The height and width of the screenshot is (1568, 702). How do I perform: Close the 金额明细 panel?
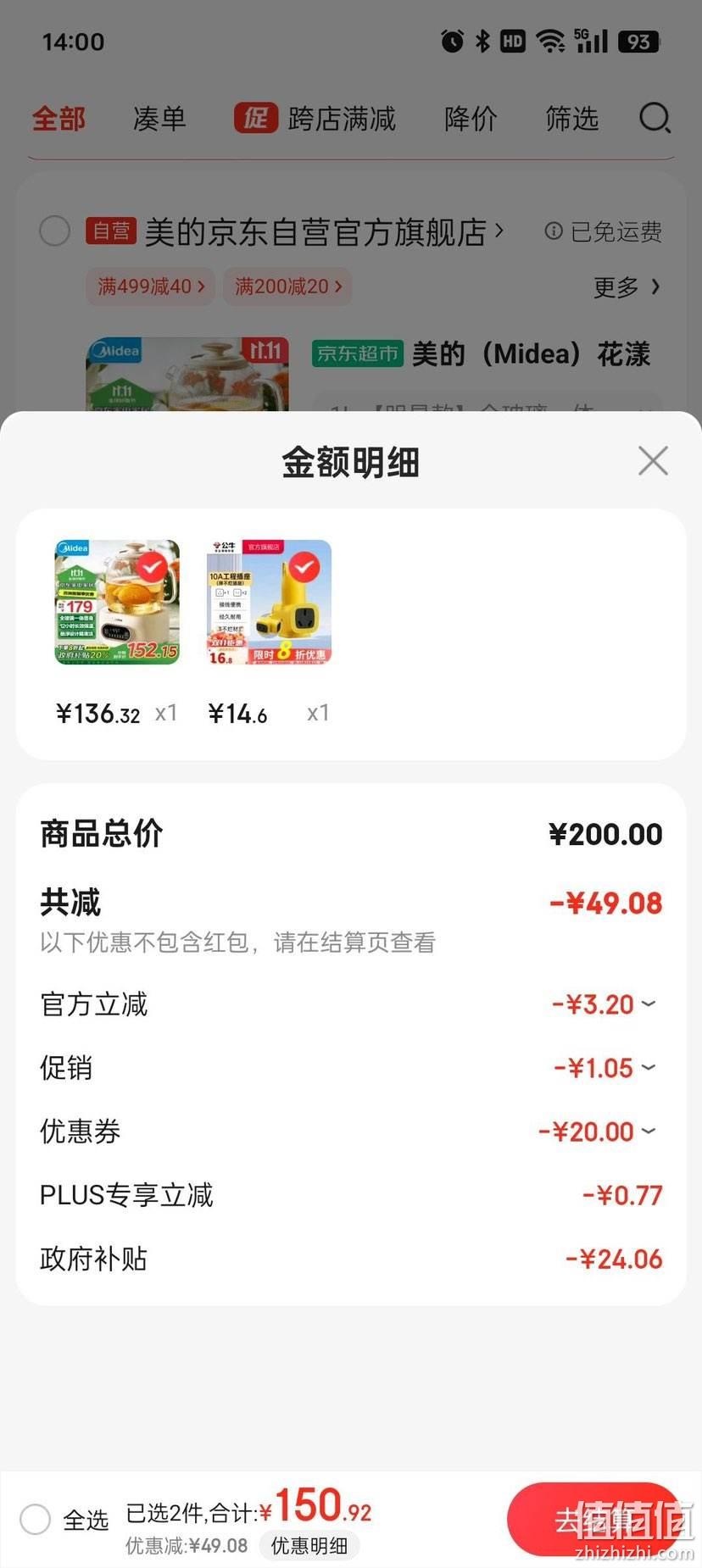click(653, 461)
